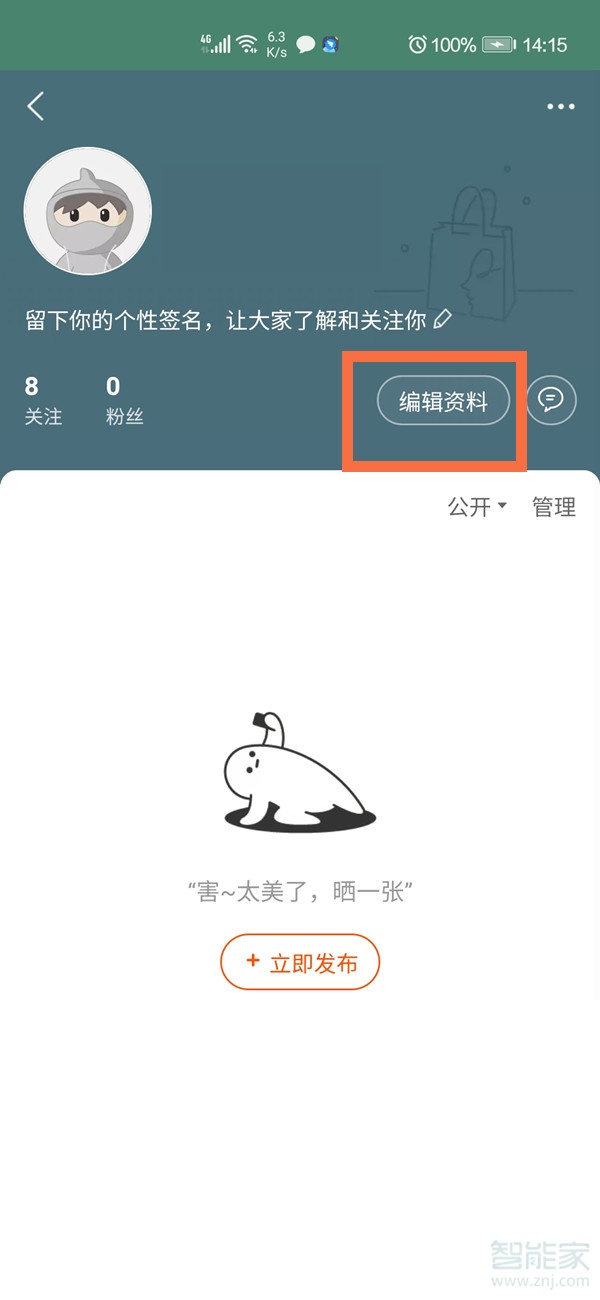Tap the profile avatar picture
The width and height of the screenshot is (600, 1300).
[x=88, y=211]
